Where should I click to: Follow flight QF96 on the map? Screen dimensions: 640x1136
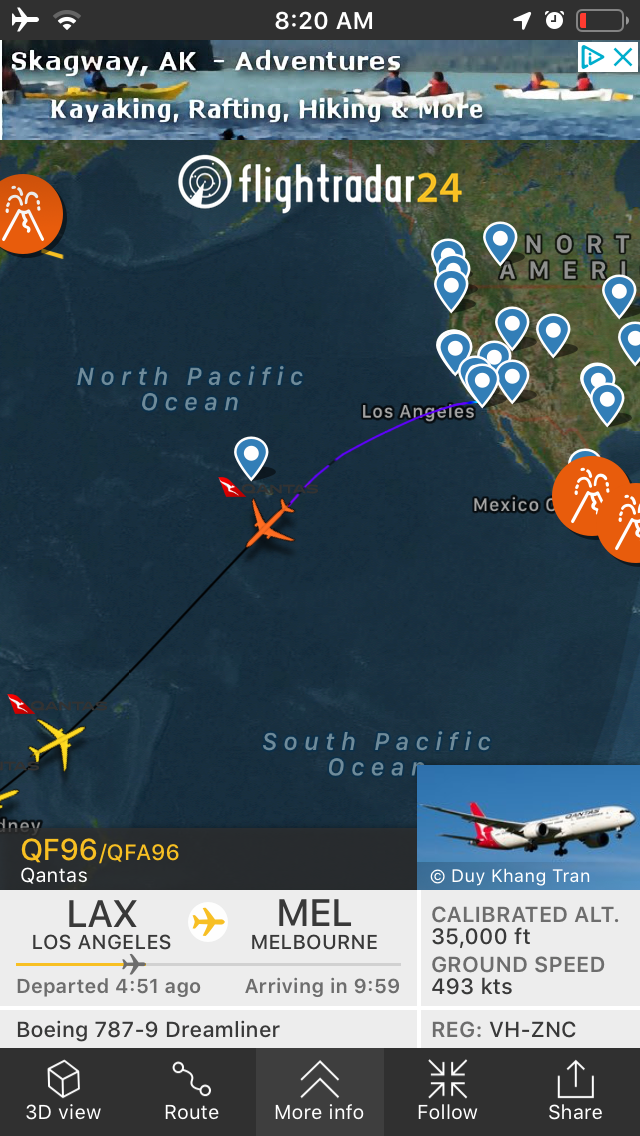(447, 1091)
